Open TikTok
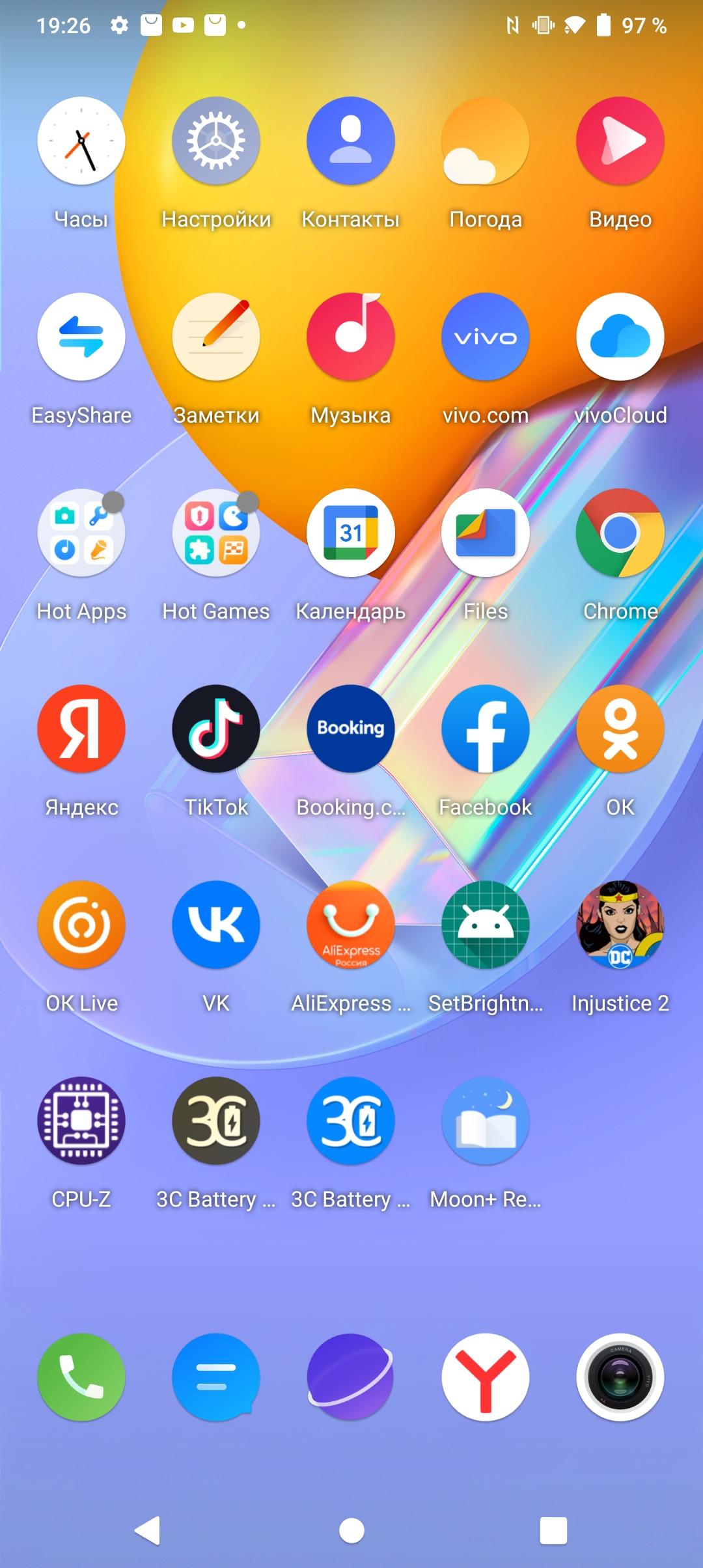Screen dimensions: 703x1568 [216, 729]
